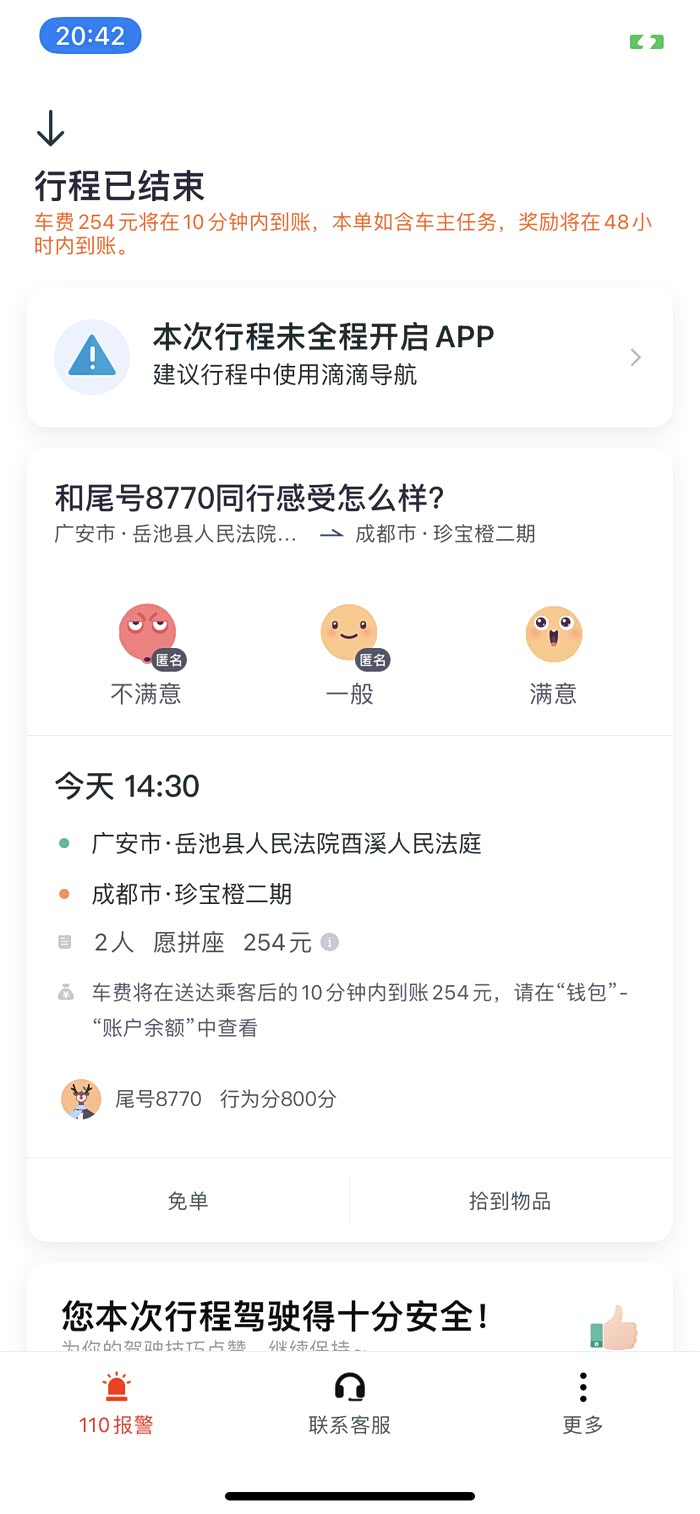Open the 更多 options menu
This screenshot has height=1514, width=700.
[583, 1403]
